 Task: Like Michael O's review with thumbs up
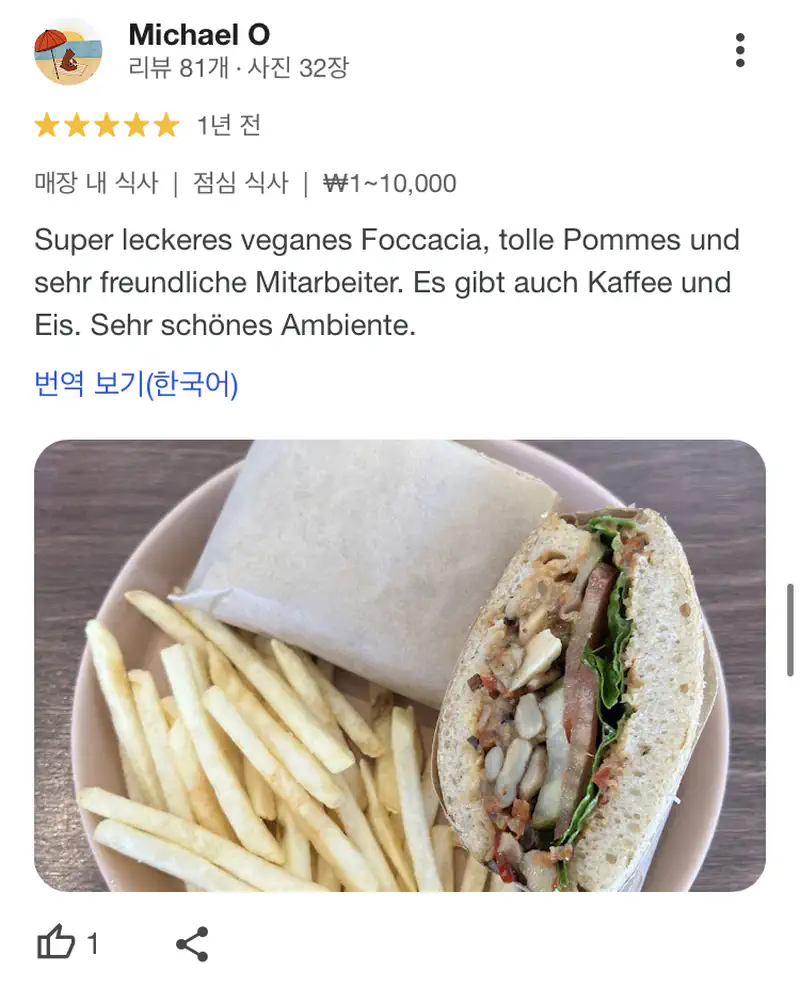coord(57,943)
